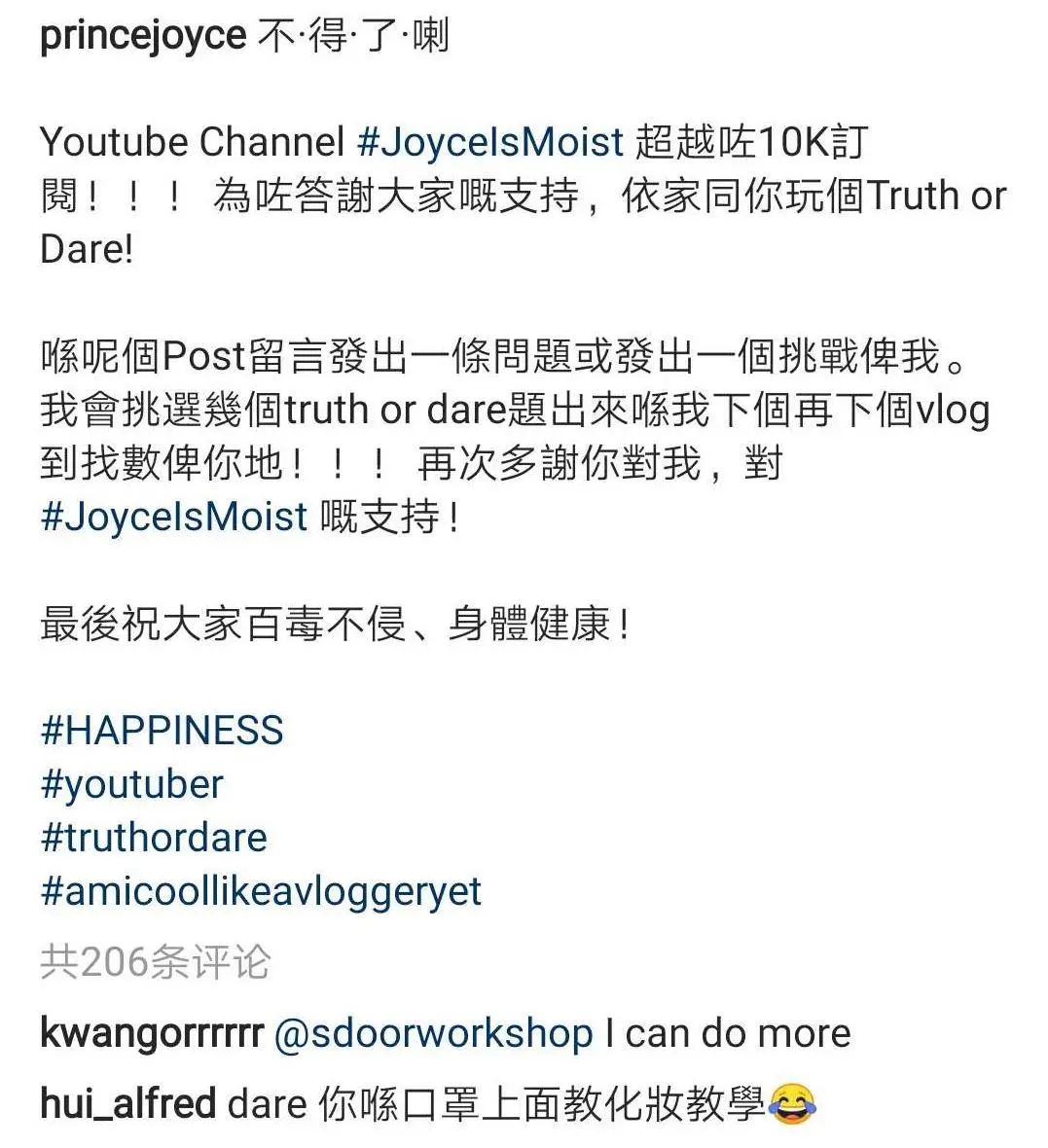
Task: Open the #HAPPINESS hashtag
Action: click(162, 731)
